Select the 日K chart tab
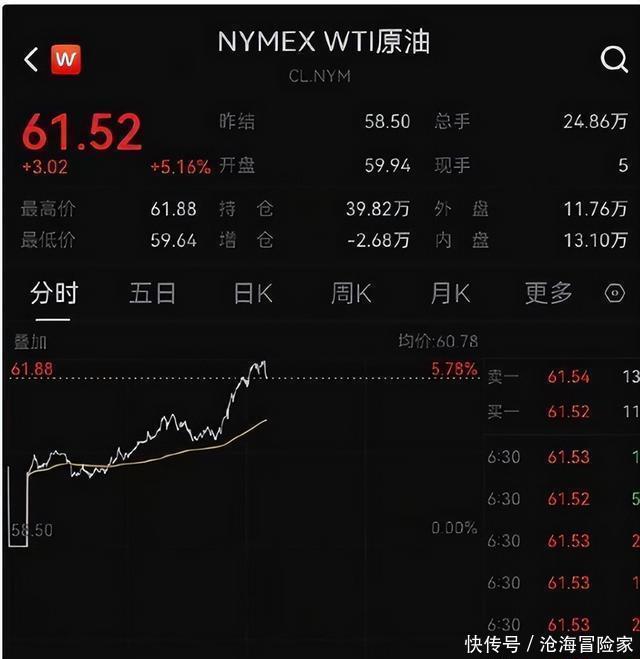The height and width of the screenshot is (659, 640). [x=252, y=293]
